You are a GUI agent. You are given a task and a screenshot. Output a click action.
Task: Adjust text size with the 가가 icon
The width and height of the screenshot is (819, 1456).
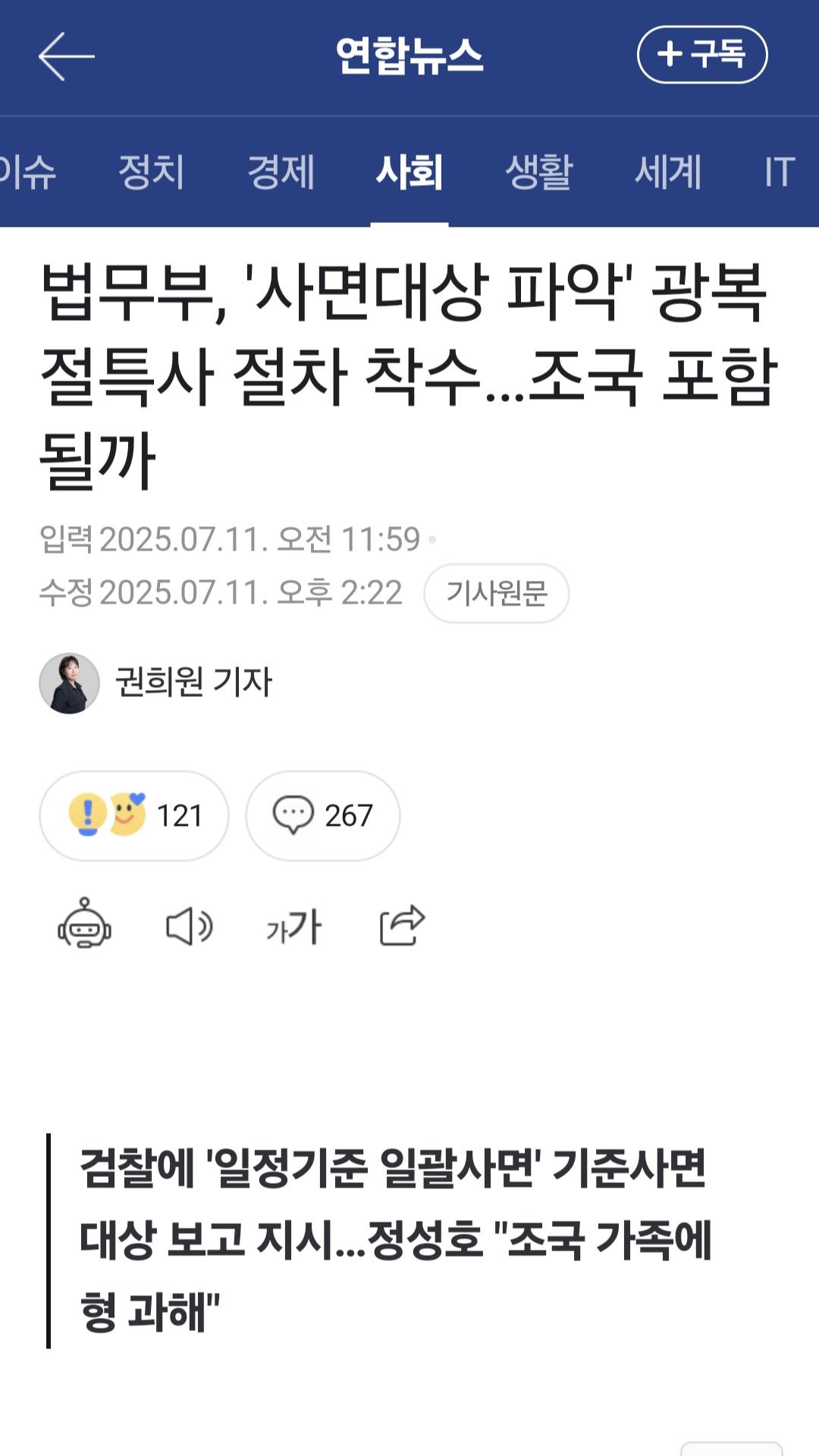pos(294,926)
